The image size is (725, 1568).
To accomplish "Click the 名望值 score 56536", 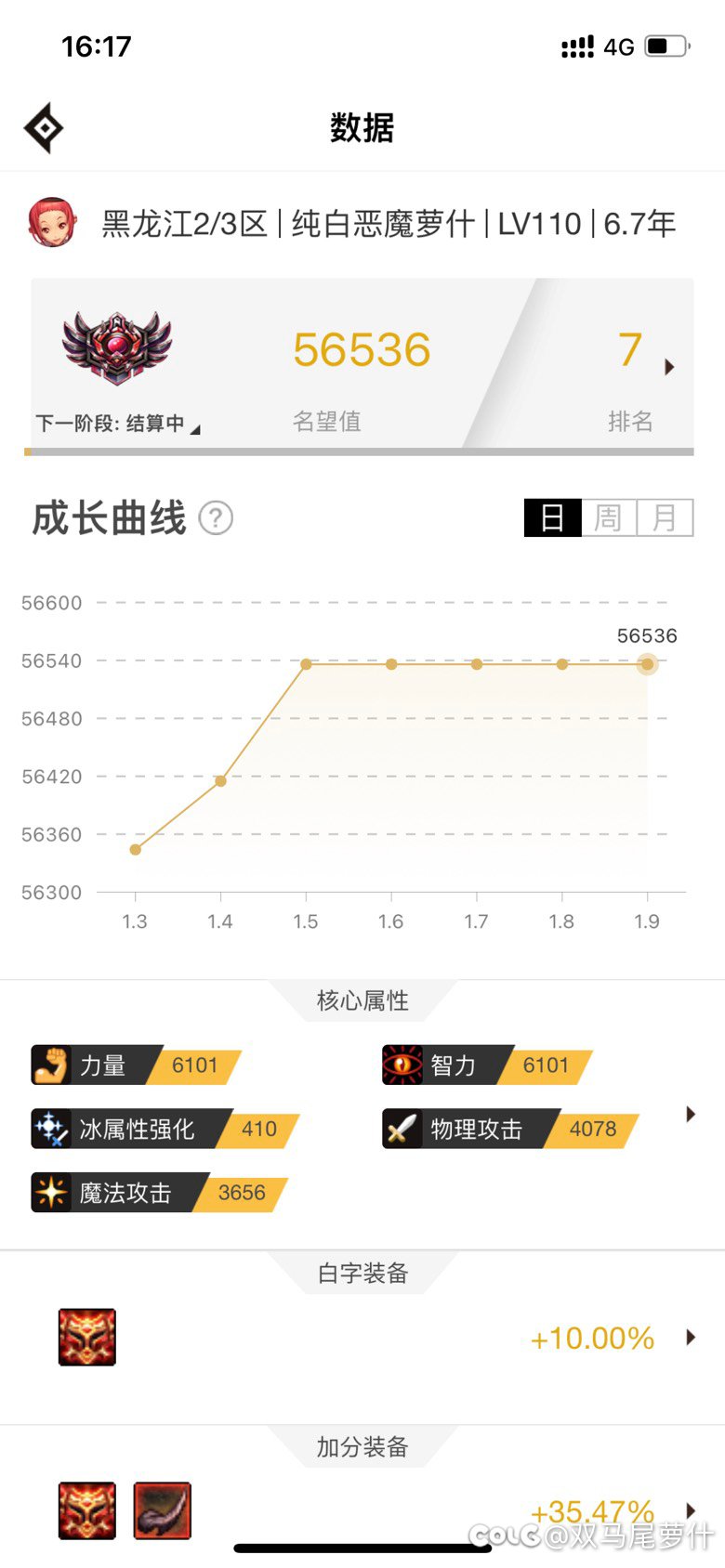I will 362,349.
